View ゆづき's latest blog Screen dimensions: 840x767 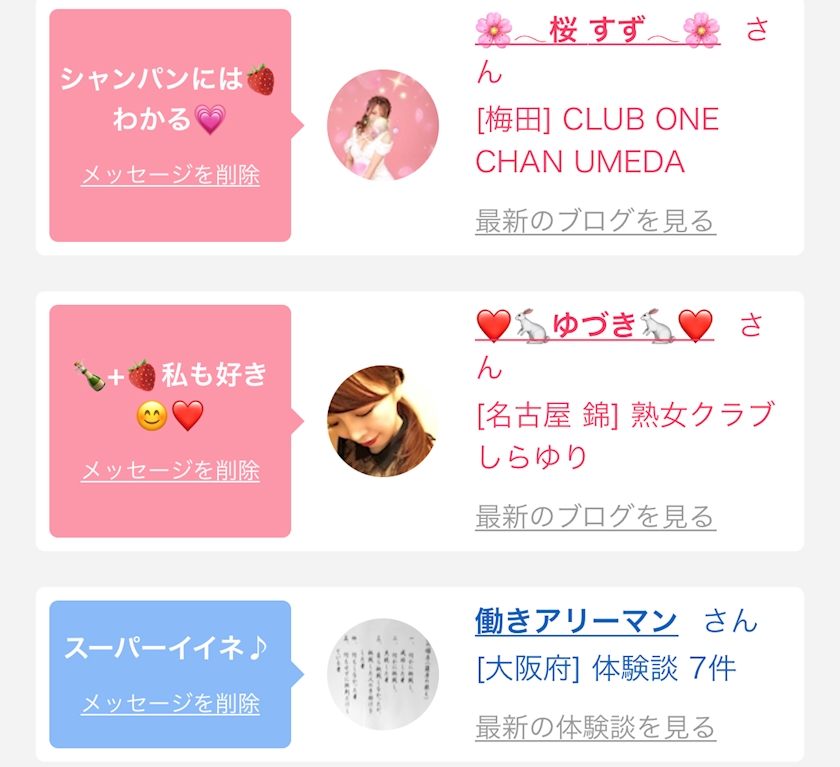(x=595, y=517)
